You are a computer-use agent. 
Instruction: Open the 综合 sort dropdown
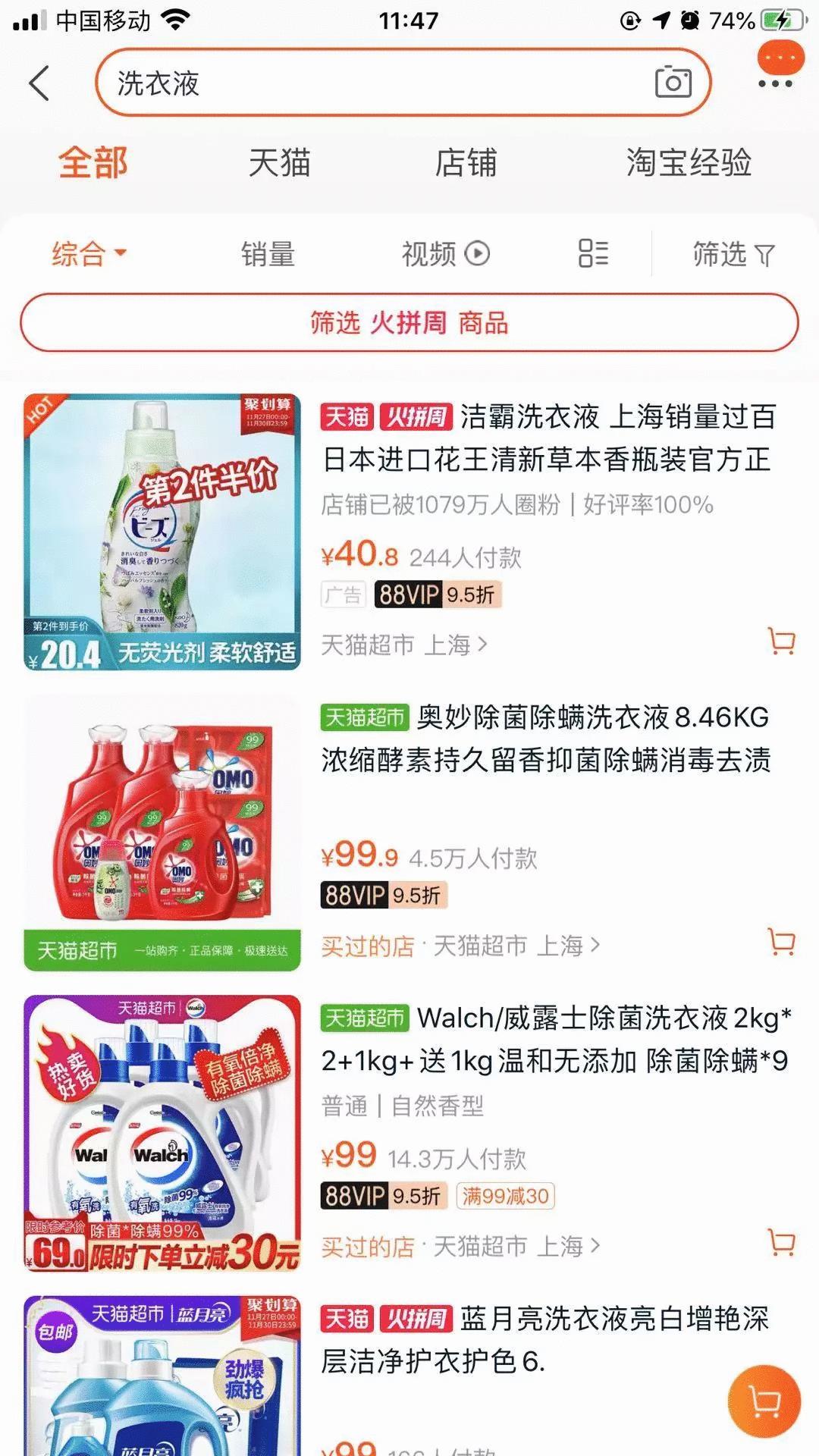tap(86, 253)
